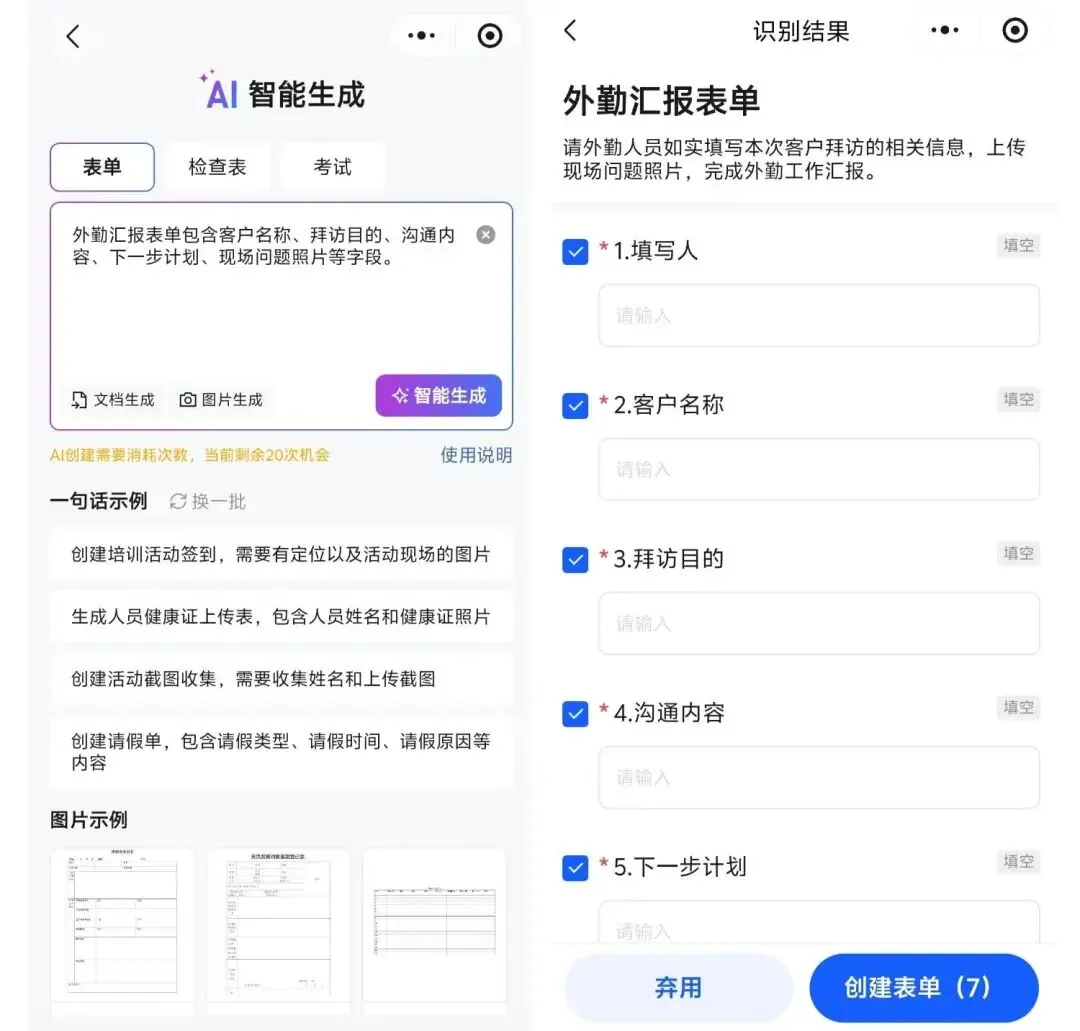Refresh examples with 换一批

tap(207, 501)
